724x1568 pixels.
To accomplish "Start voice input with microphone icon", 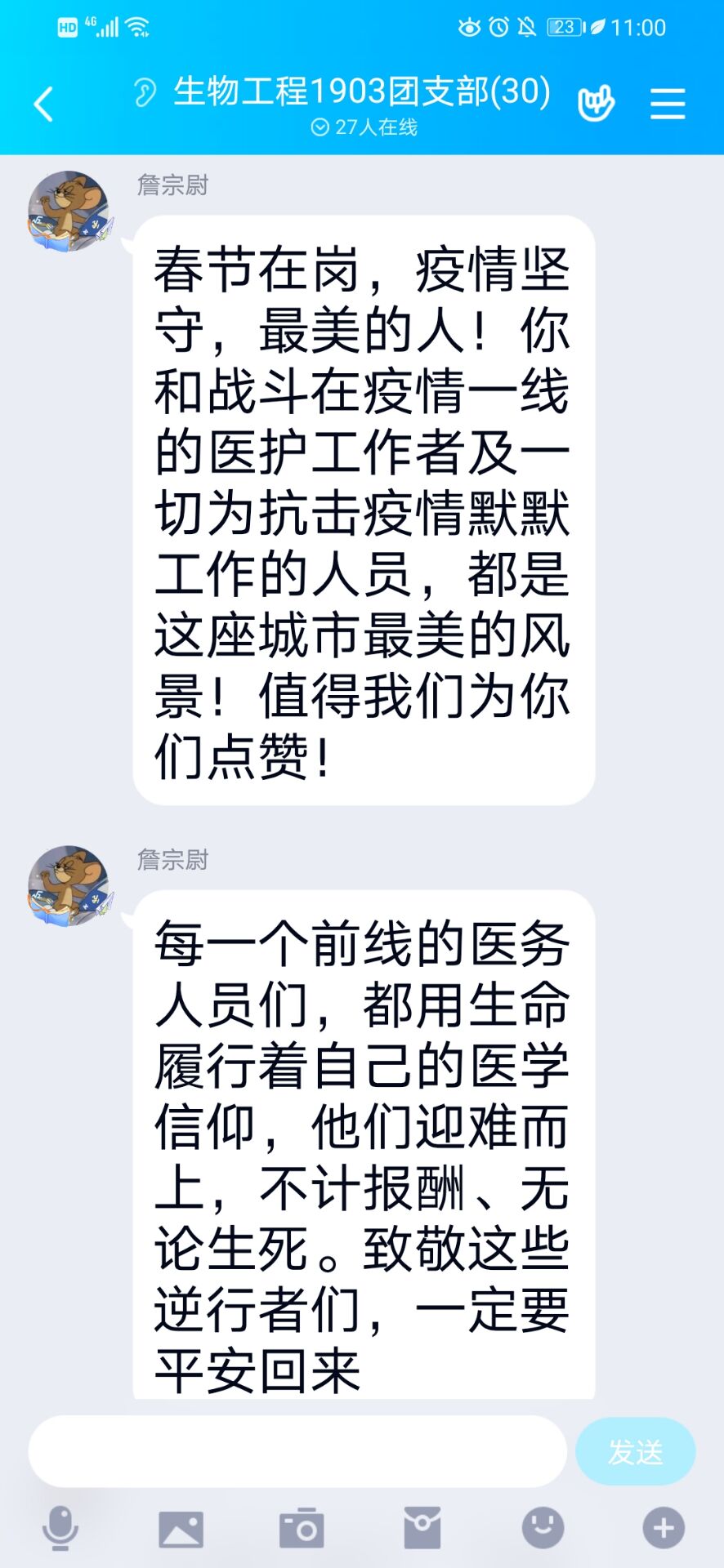I will pyautogui.click(x=60, y=1528).
